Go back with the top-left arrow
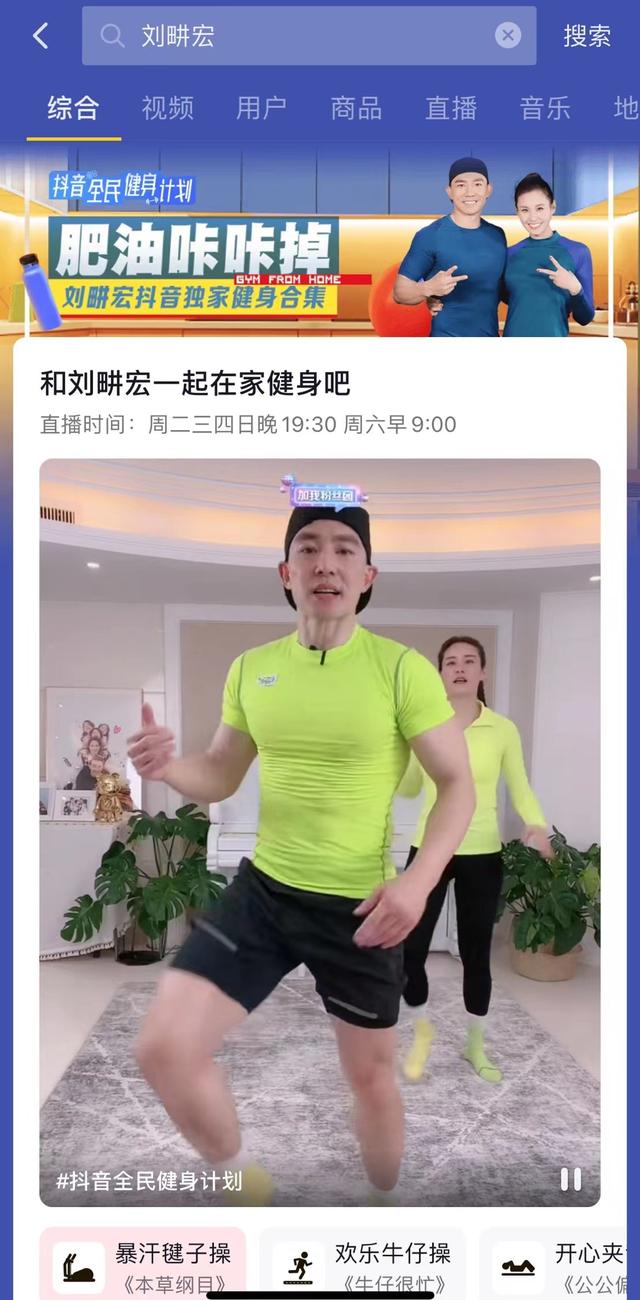 click(40, 36)
